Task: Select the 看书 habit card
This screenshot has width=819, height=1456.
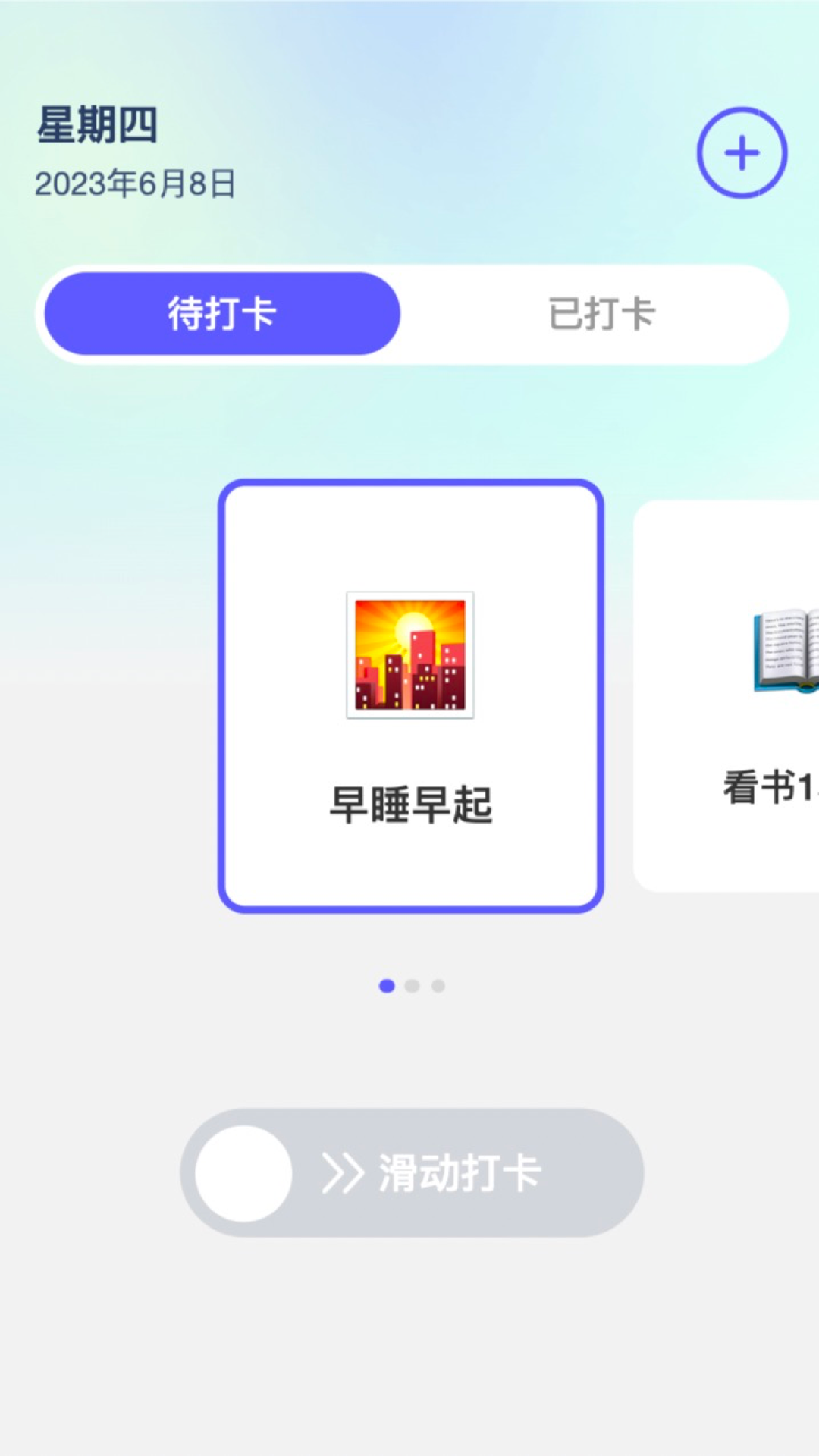Action: [728, 696]
